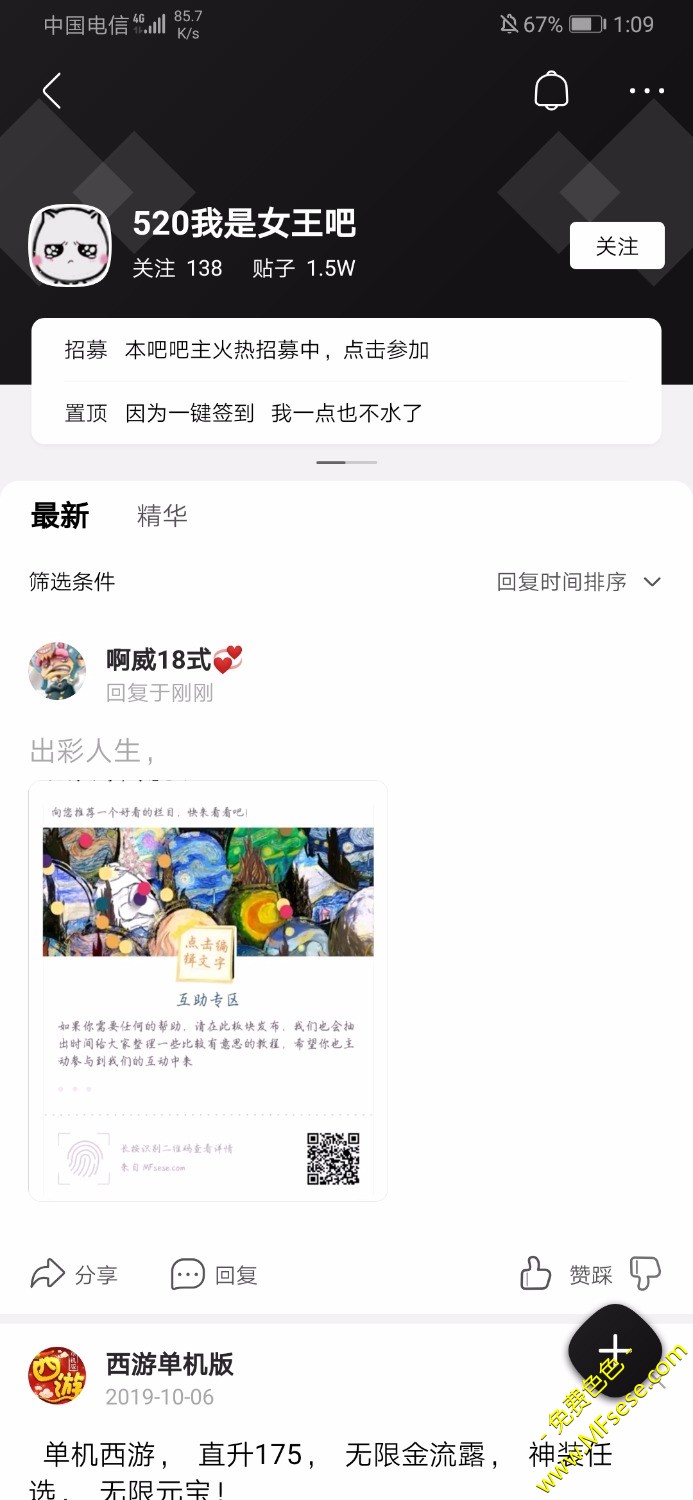
Task: Follow this bar with 关注 button
Action: (x=616, y=246)
